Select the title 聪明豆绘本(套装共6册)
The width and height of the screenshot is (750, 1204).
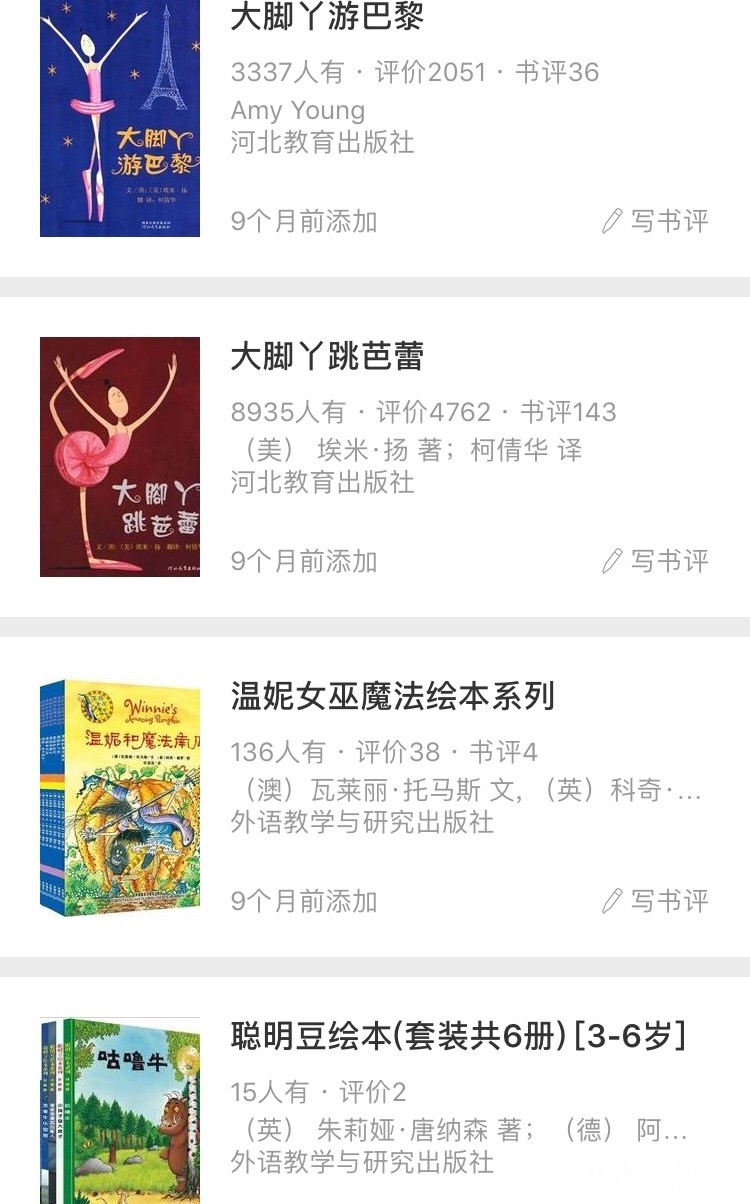tap(458, 1037)
